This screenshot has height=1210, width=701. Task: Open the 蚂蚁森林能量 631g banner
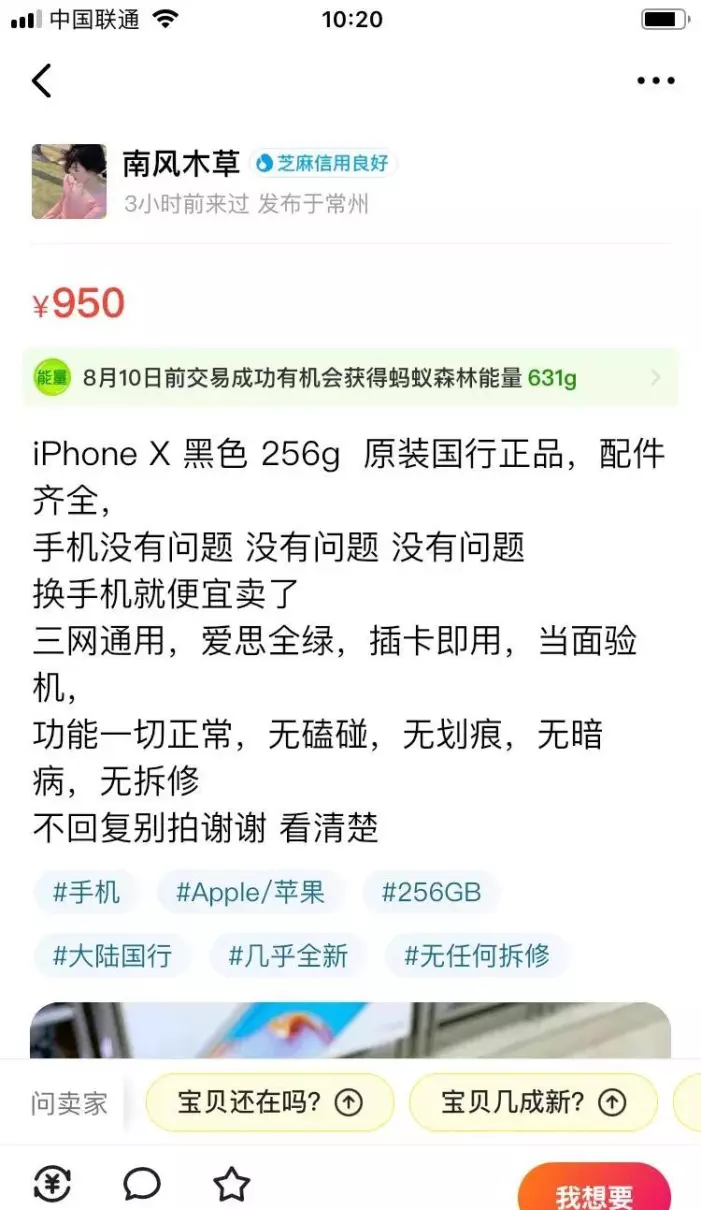[350, 378]
